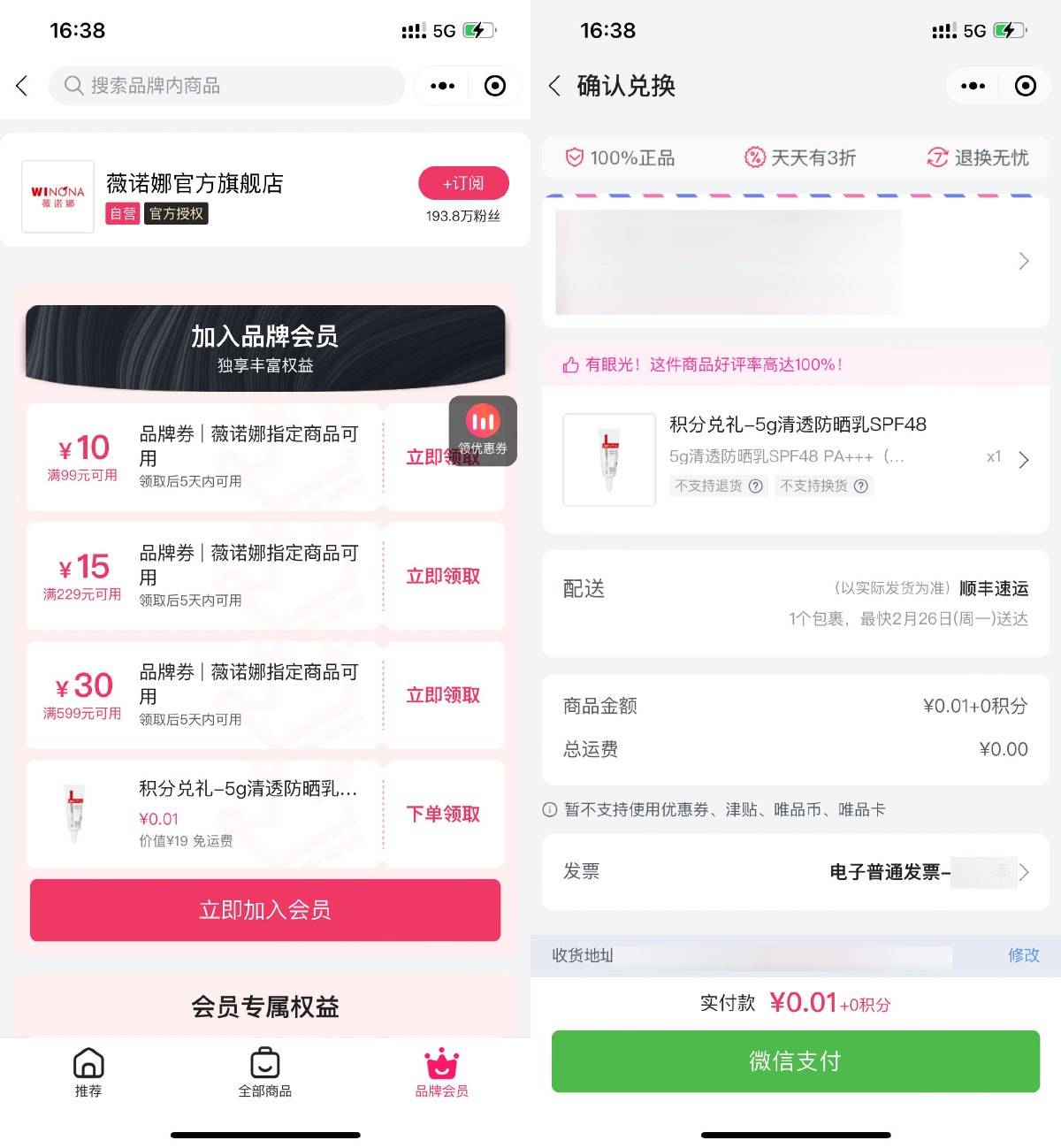Screen dimensions: 1061x1148
Task: Show info about 不支持退货
Action: pos(756,486)
